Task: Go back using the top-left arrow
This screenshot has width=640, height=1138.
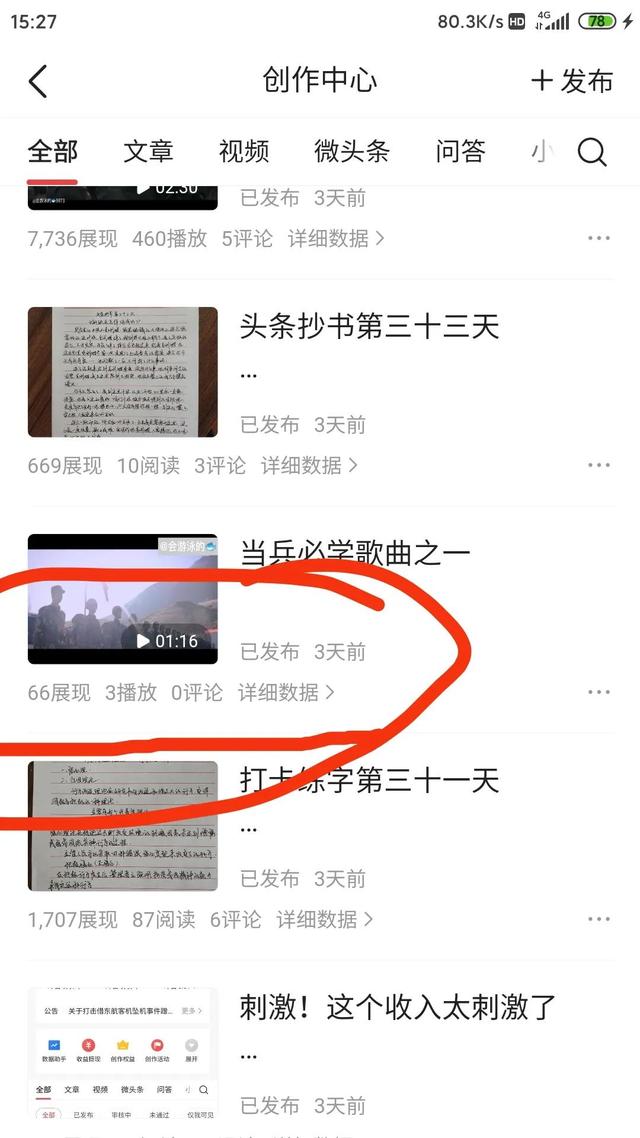Action: pos(38,81)
